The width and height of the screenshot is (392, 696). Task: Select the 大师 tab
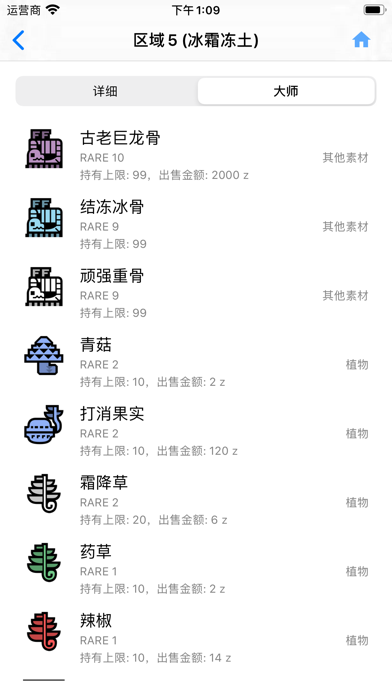pyautogui.click(x=286, y=91)
